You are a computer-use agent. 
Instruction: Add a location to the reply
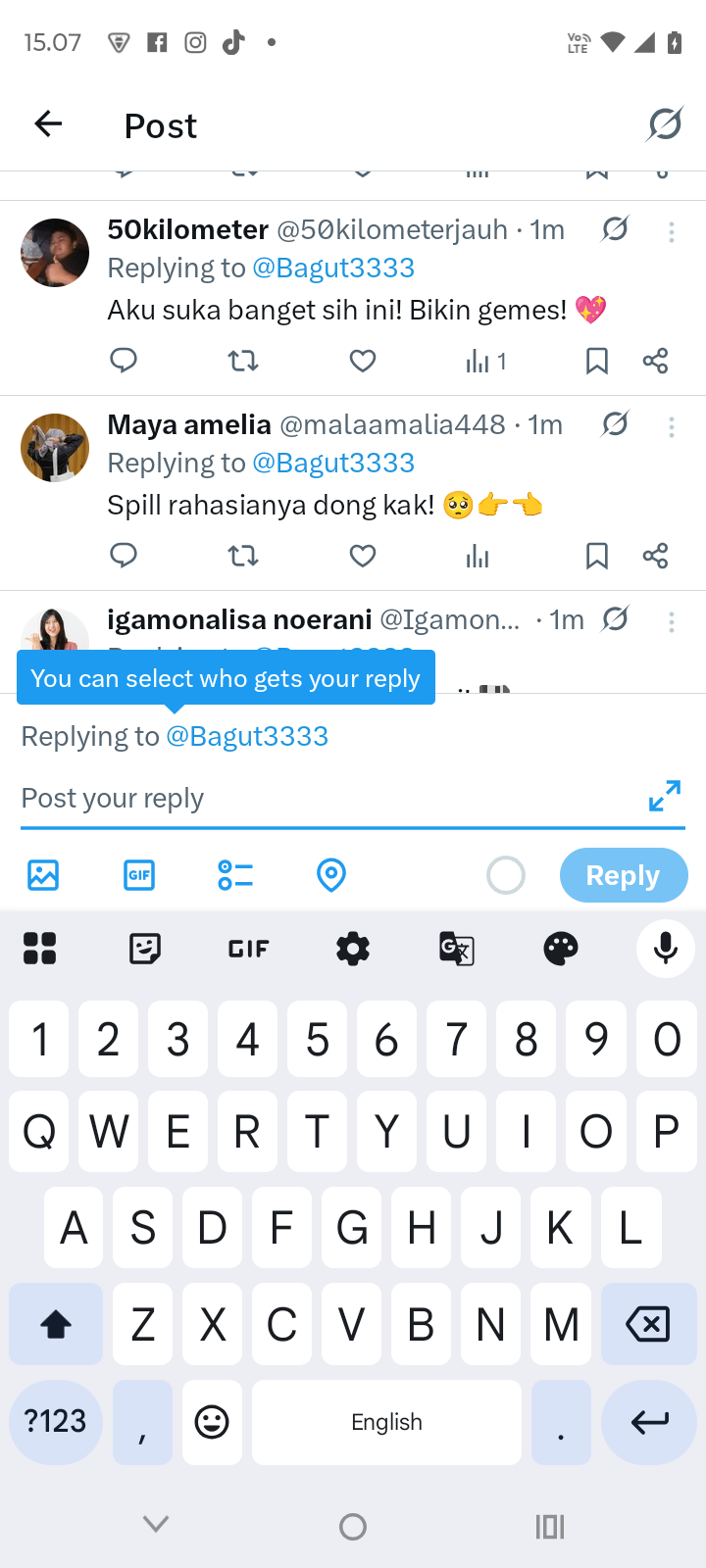(331, 874)
